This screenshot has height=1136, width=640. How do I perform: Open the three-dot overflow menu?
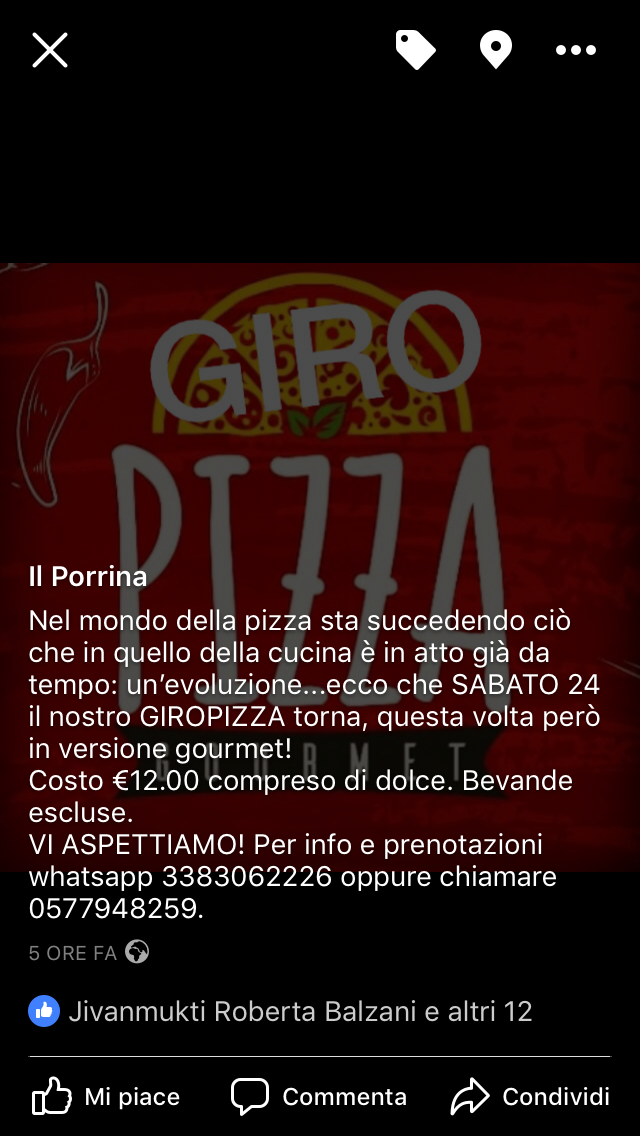point(576,50)
